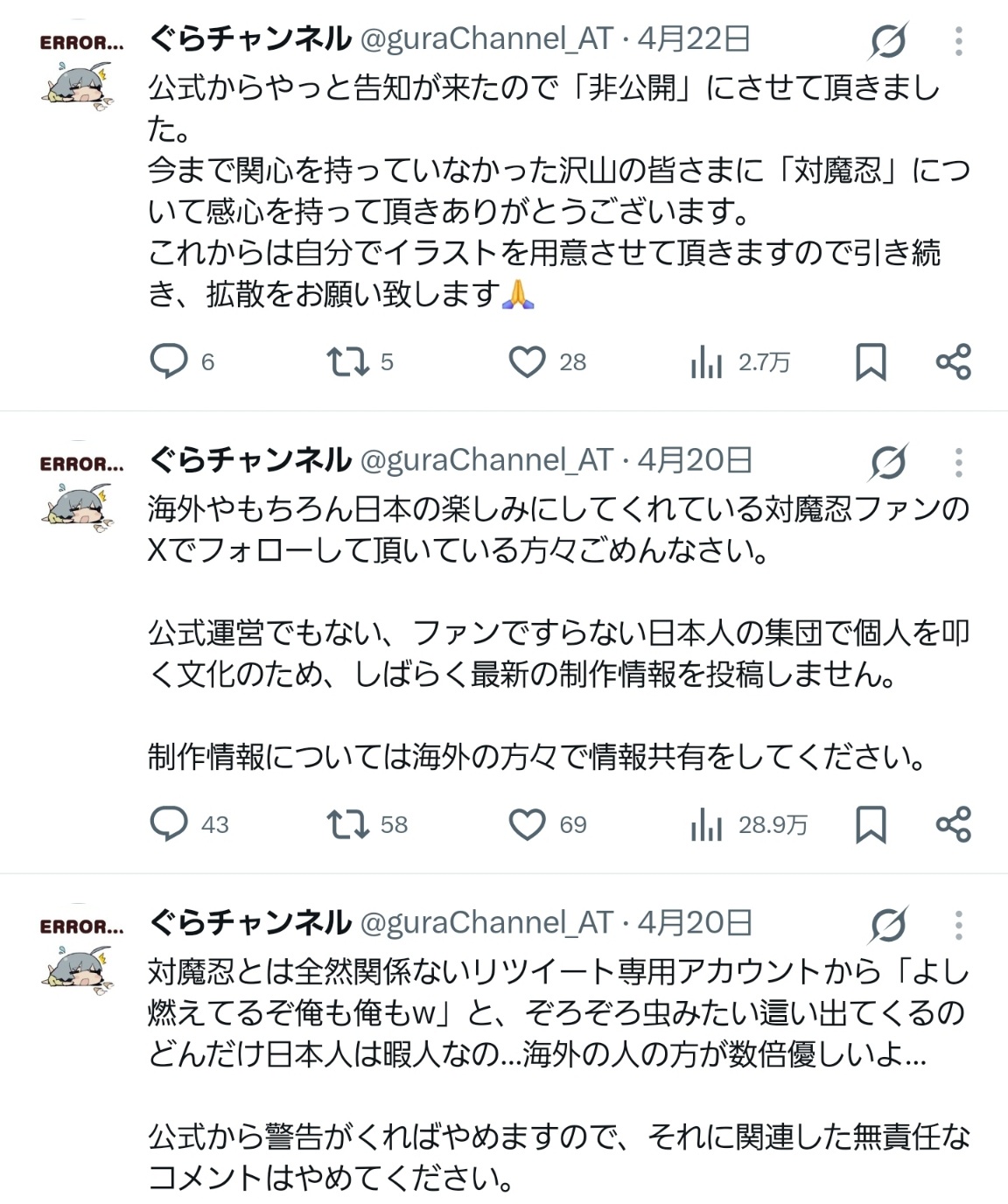This screenshot has width=1008, height=1204.
Task: Bookmark the April 22 post
Action: tap(871, 361)
